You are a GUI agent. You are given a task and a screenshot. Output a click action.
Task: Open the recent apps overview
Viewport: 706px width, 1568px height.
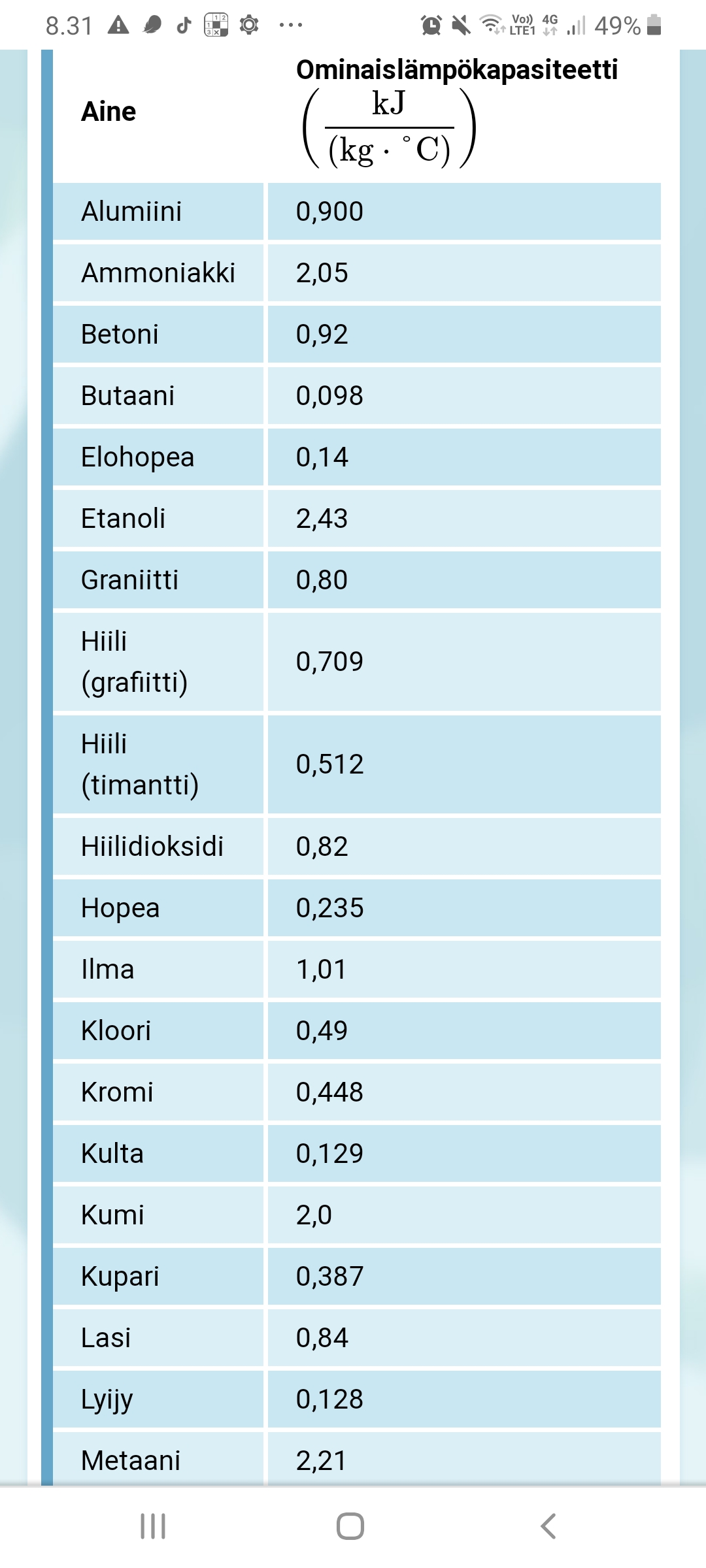pos(153,1526)
